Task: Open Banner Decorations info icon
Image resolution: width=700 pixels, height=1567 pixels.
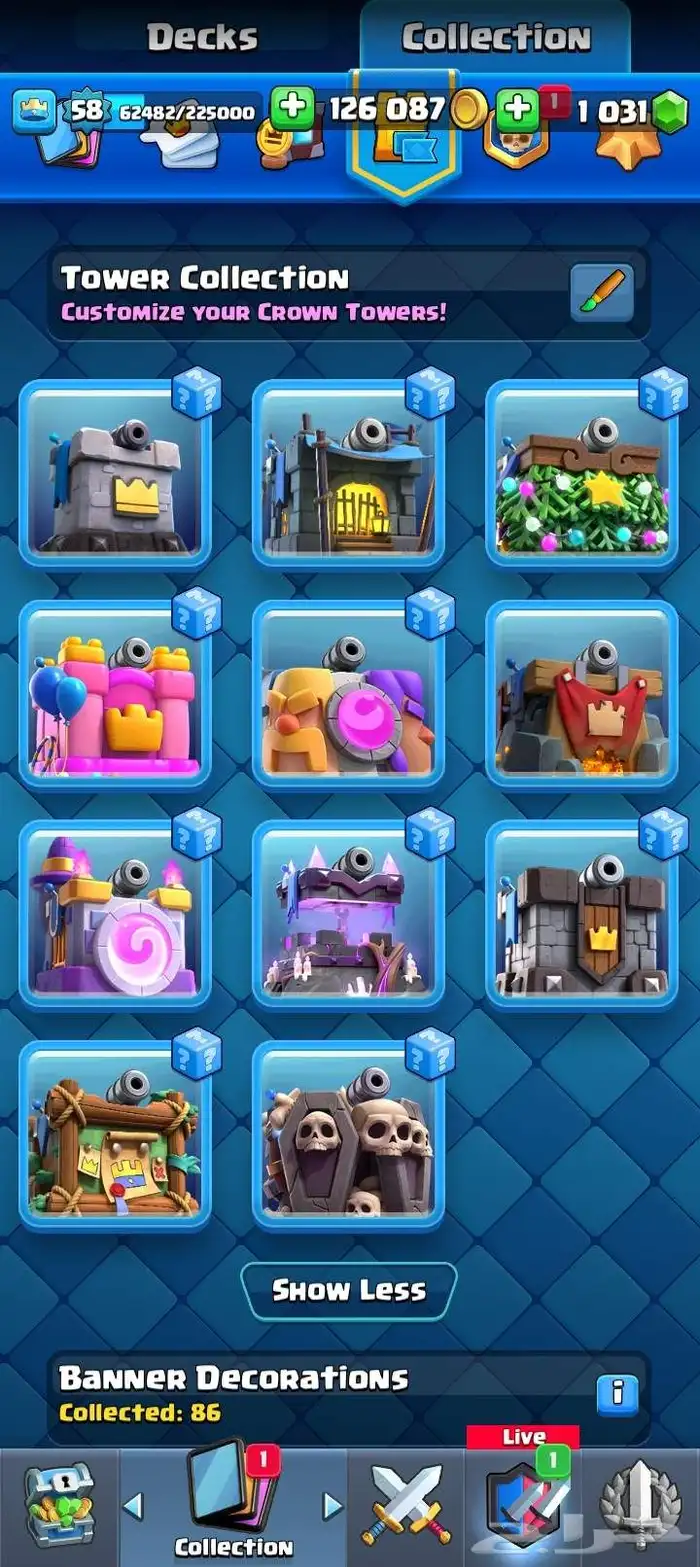Action: coord(617,1394)
